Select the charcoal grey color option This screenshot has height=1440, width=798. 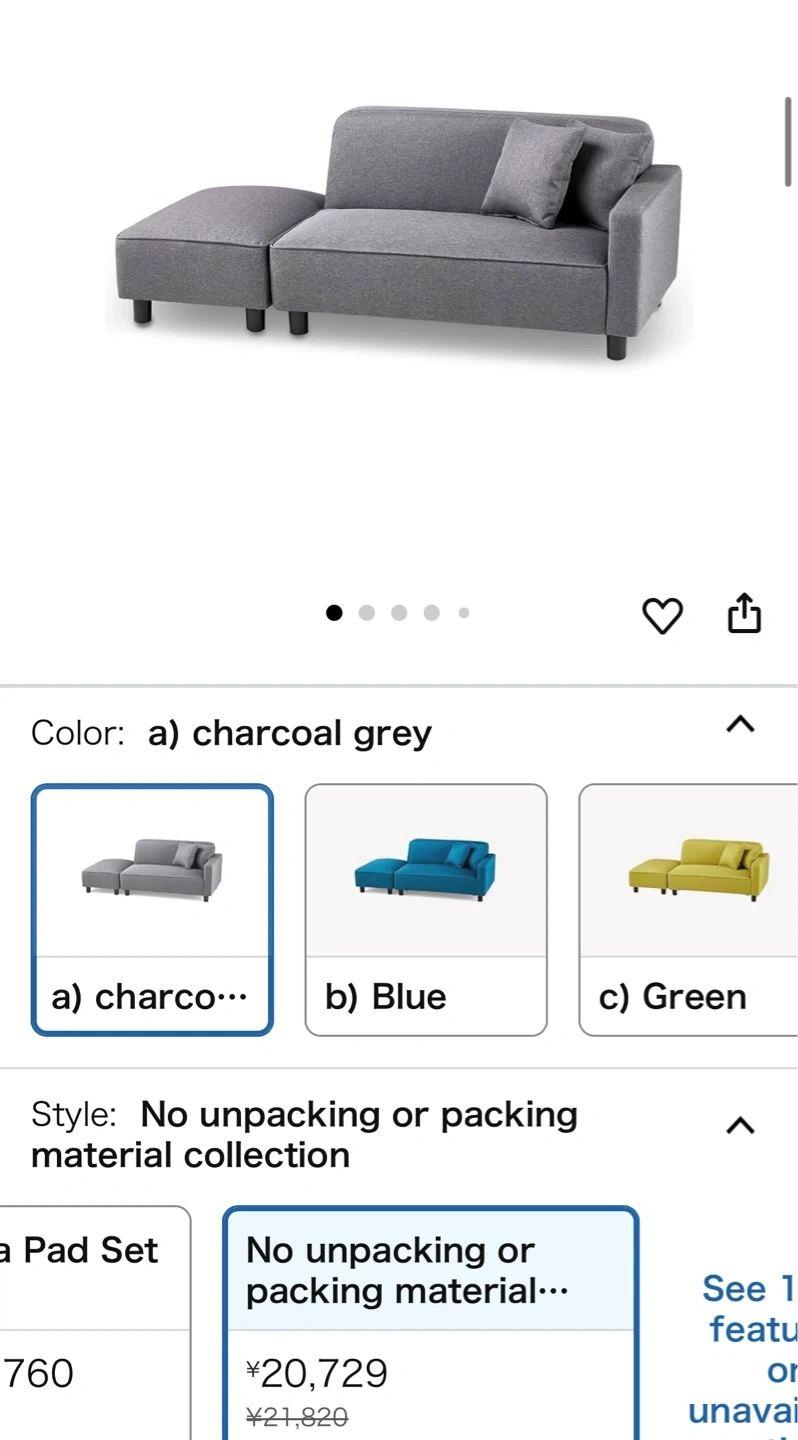pos(152,909)
